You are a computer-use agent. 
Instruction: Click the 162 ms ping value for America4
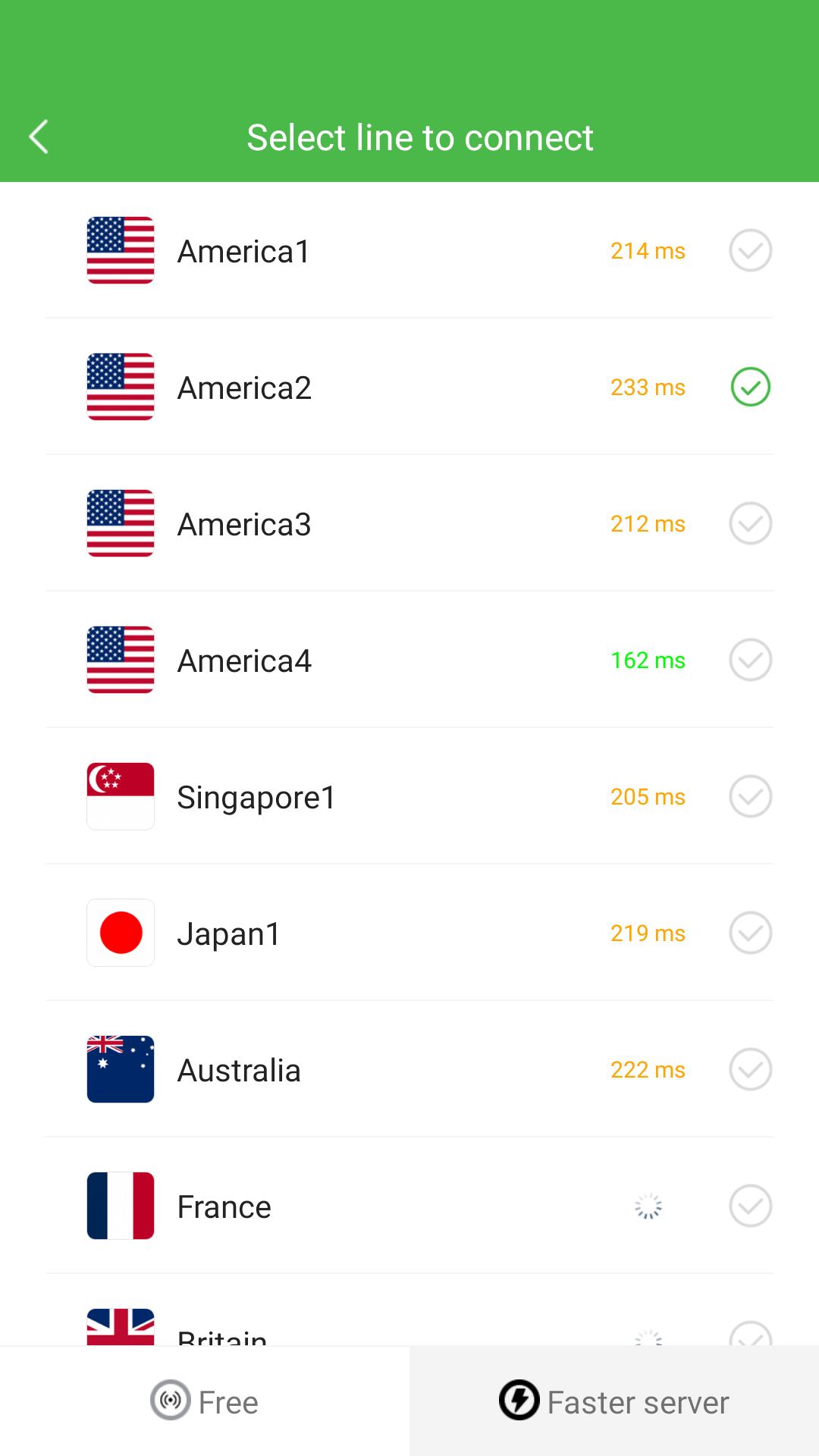pyautogui.click(x=648, y=660)
